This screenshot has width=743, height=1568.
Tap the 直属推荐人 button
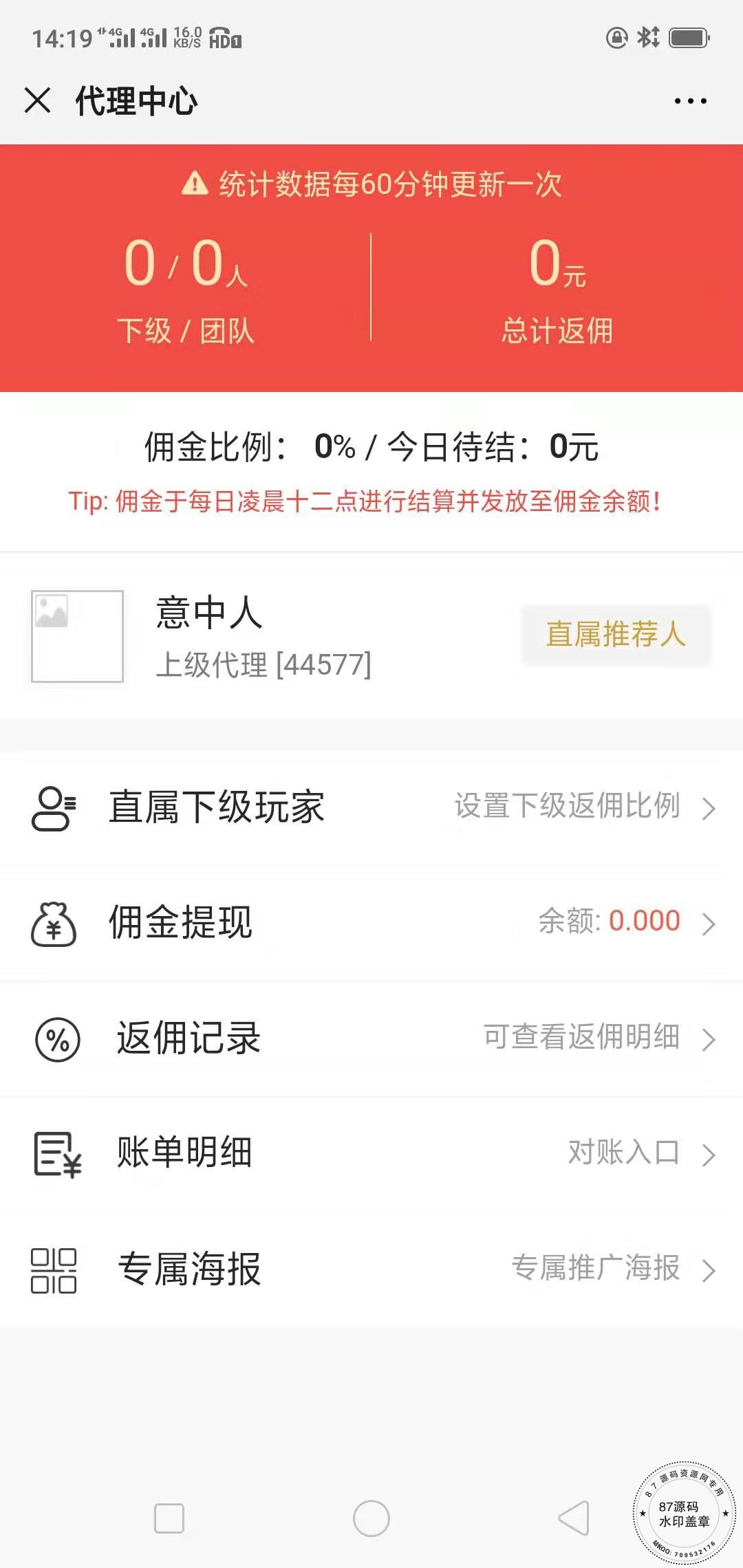[616, 634]
